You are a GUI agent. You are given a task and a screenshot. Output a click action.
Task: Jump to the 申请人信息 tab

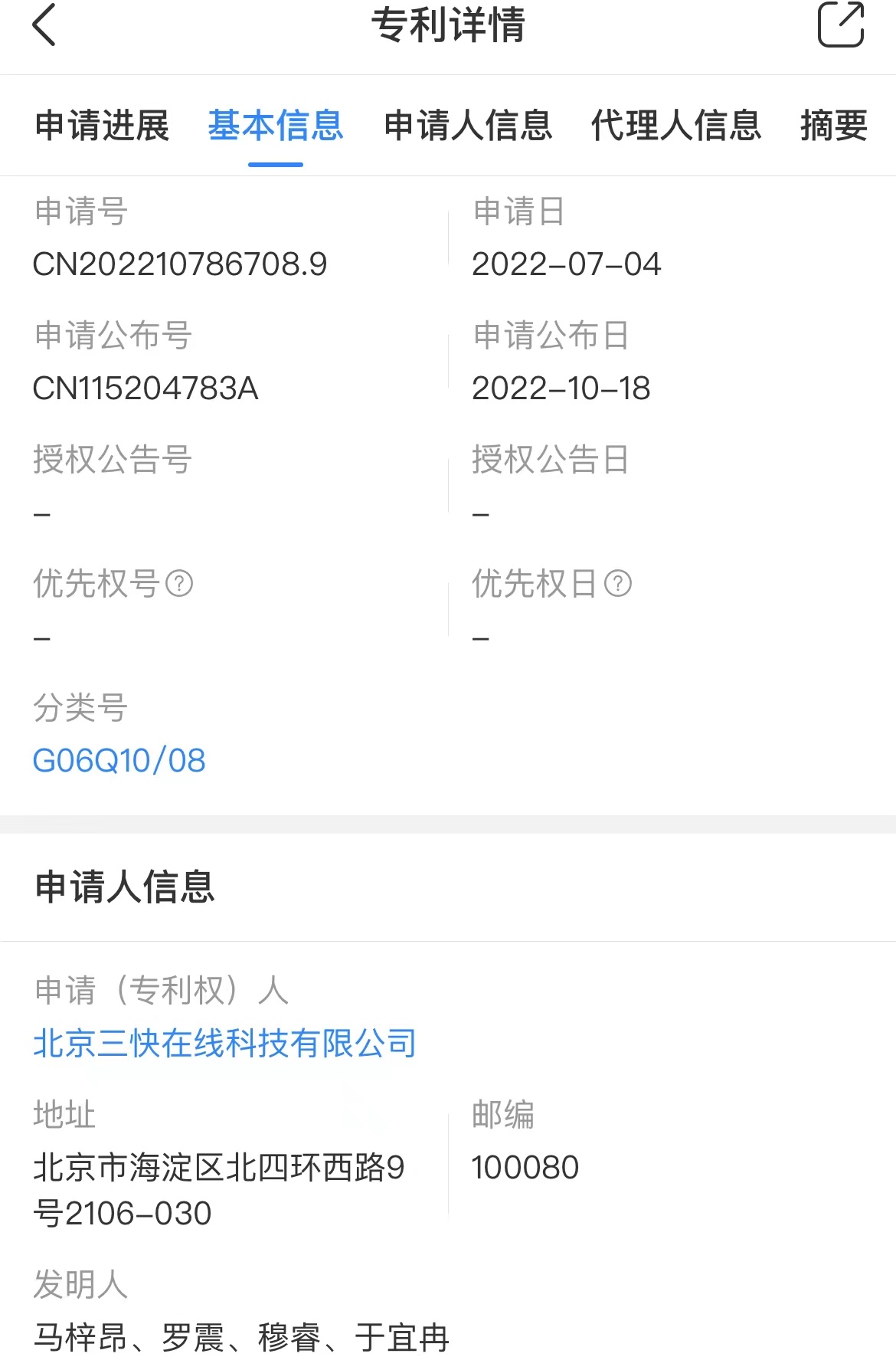[x=468, y=126]
